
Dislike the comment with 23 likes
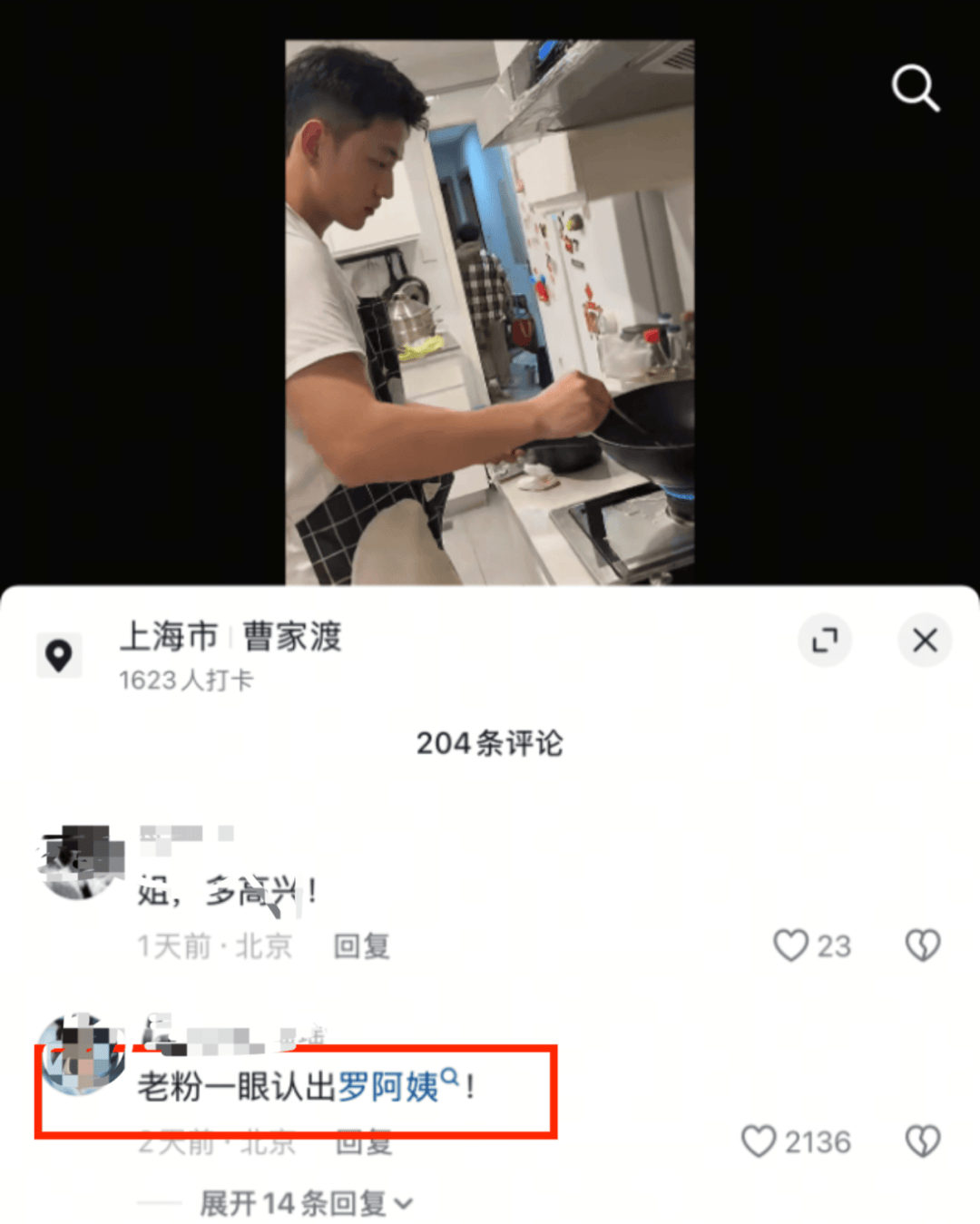click(x=923, y=945)
